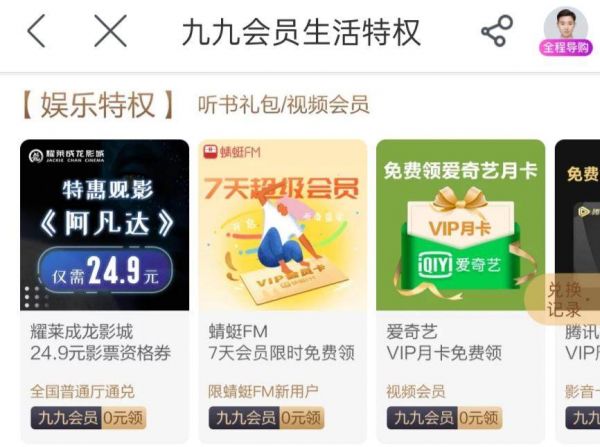Screen dimensions: 600x447
Task: Claim 0元领 for 蜻蜓FM membership
Action: (x=301, y=418)
